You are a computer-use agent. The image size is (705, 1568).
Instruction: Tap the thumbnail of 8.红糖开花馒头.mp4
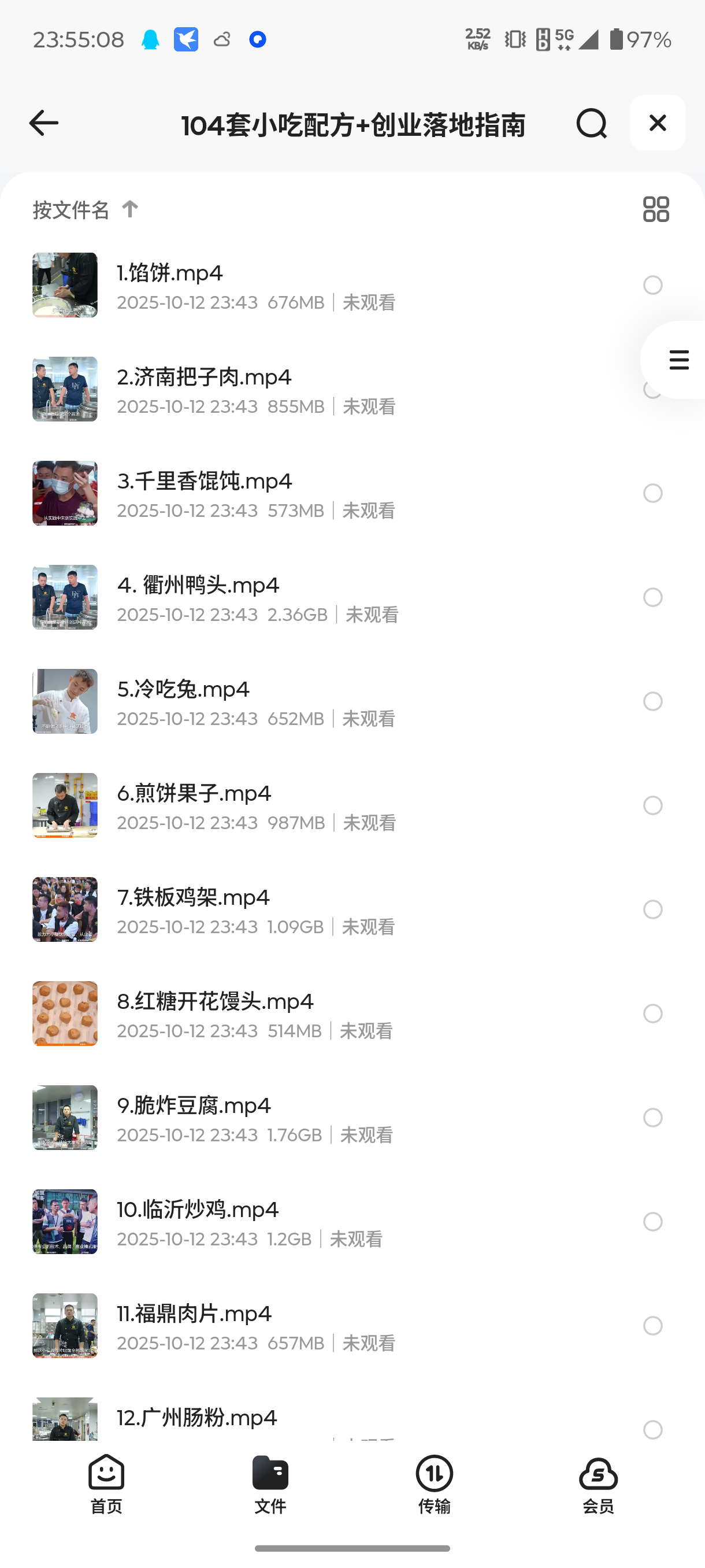tap(65, 1014)
